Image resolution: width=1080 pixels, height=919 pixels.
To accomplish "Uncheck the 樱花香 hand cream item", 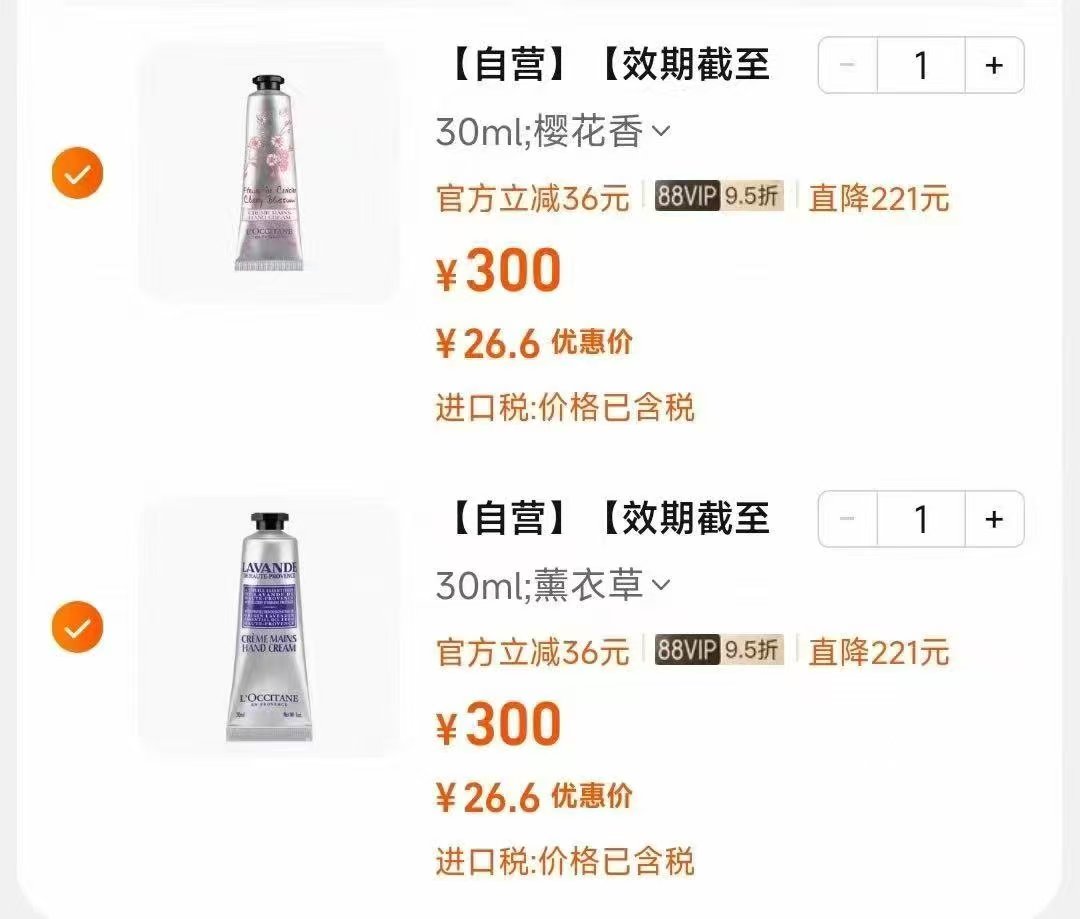I will tap(77, 175).
